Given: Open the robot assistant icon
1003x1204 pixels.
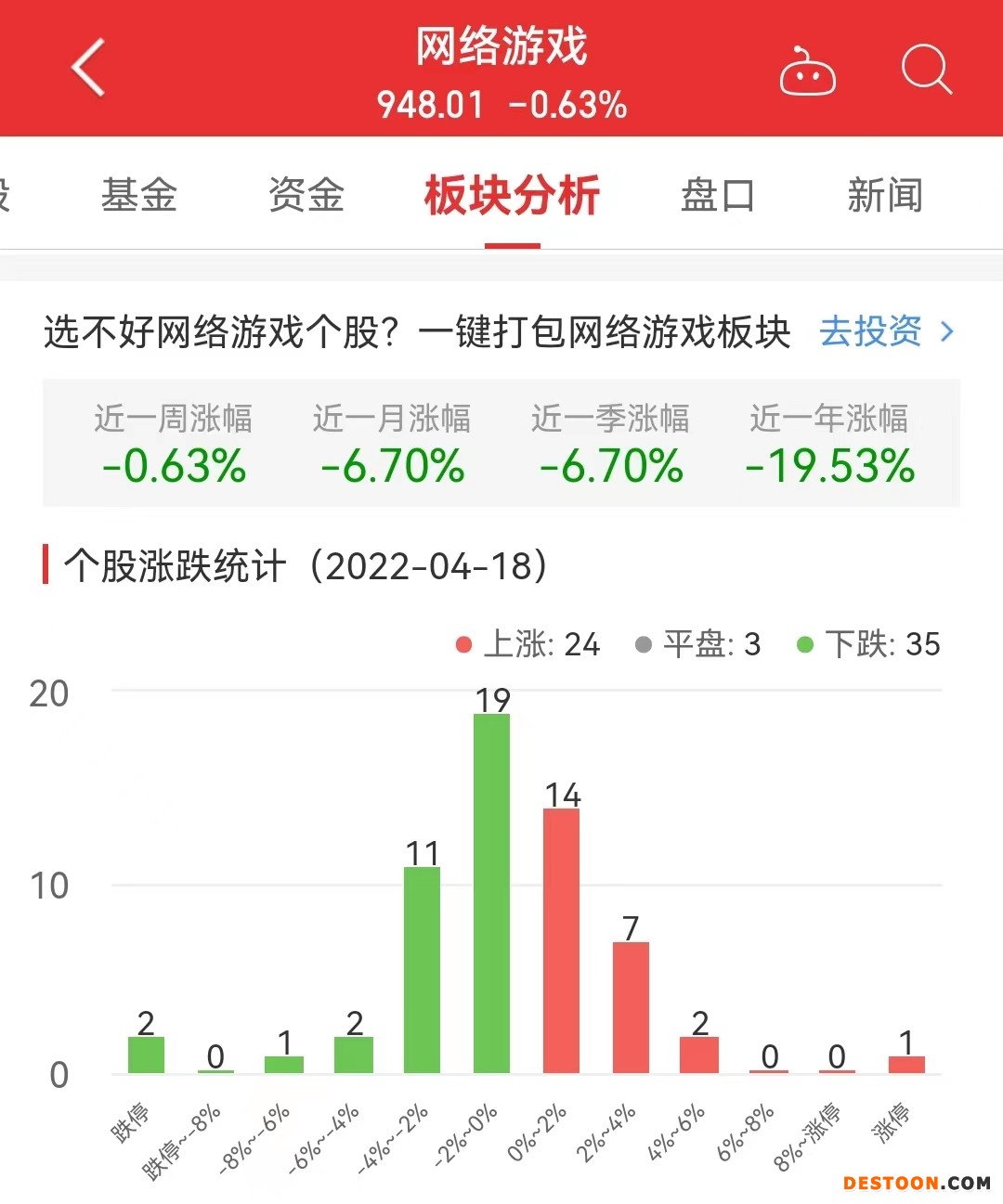Looking at the screenshot, I should point(807,71).
